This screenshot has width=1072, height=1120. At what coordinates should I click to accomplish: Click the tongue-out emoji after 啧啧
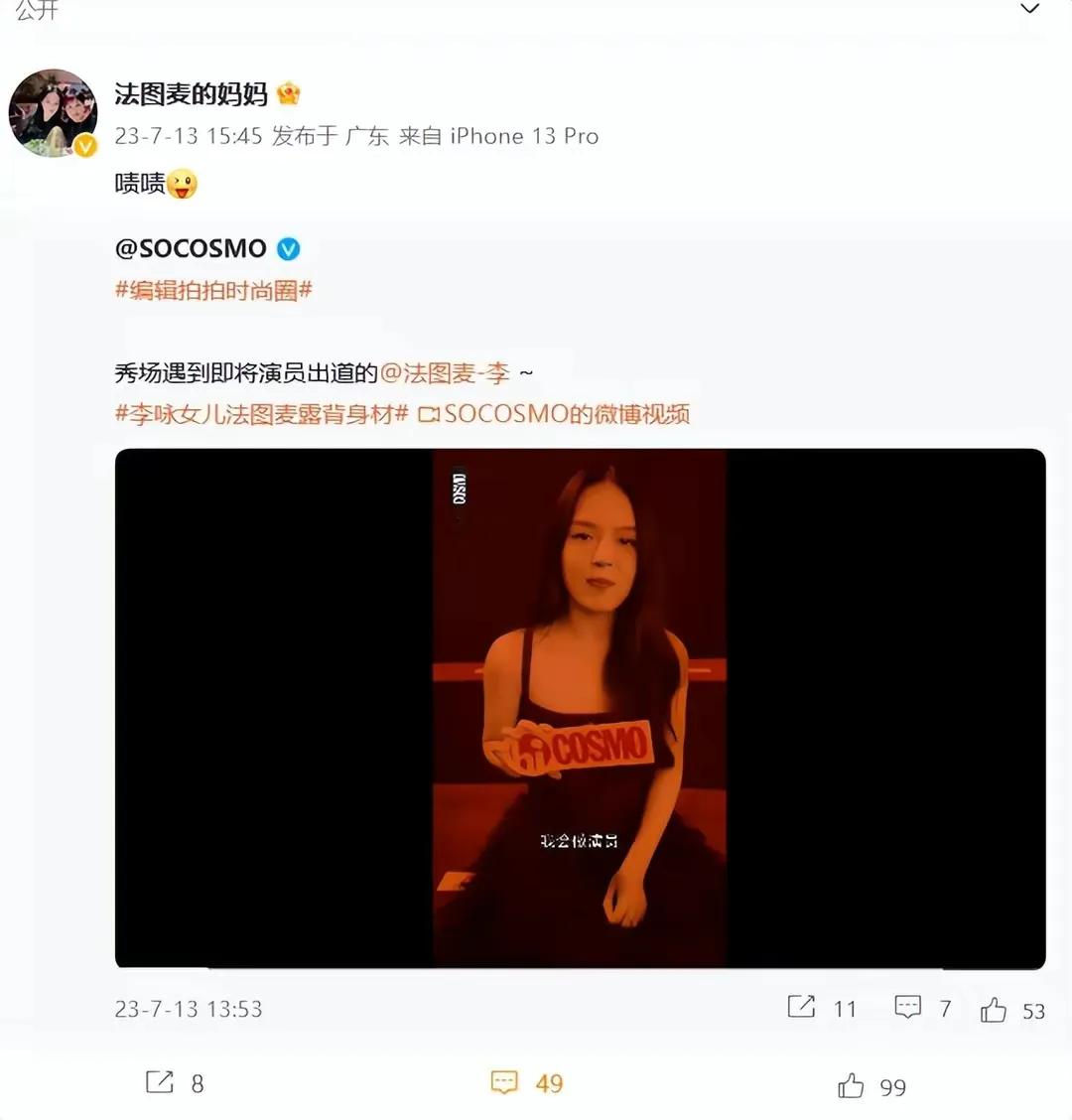(x=180, y=185)
